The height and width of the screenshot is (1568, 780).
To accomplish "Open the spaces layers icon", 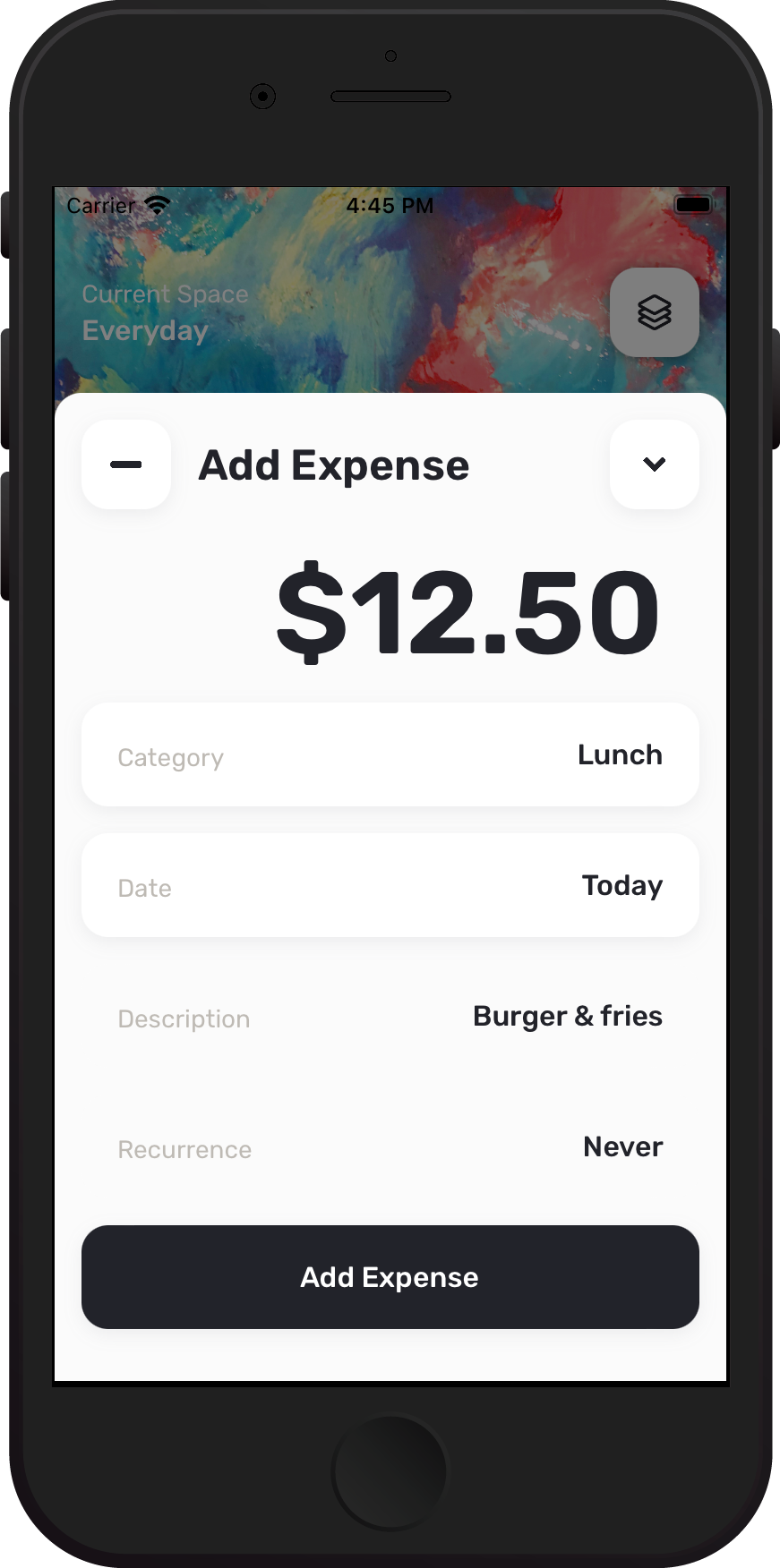I will point(655,312).
